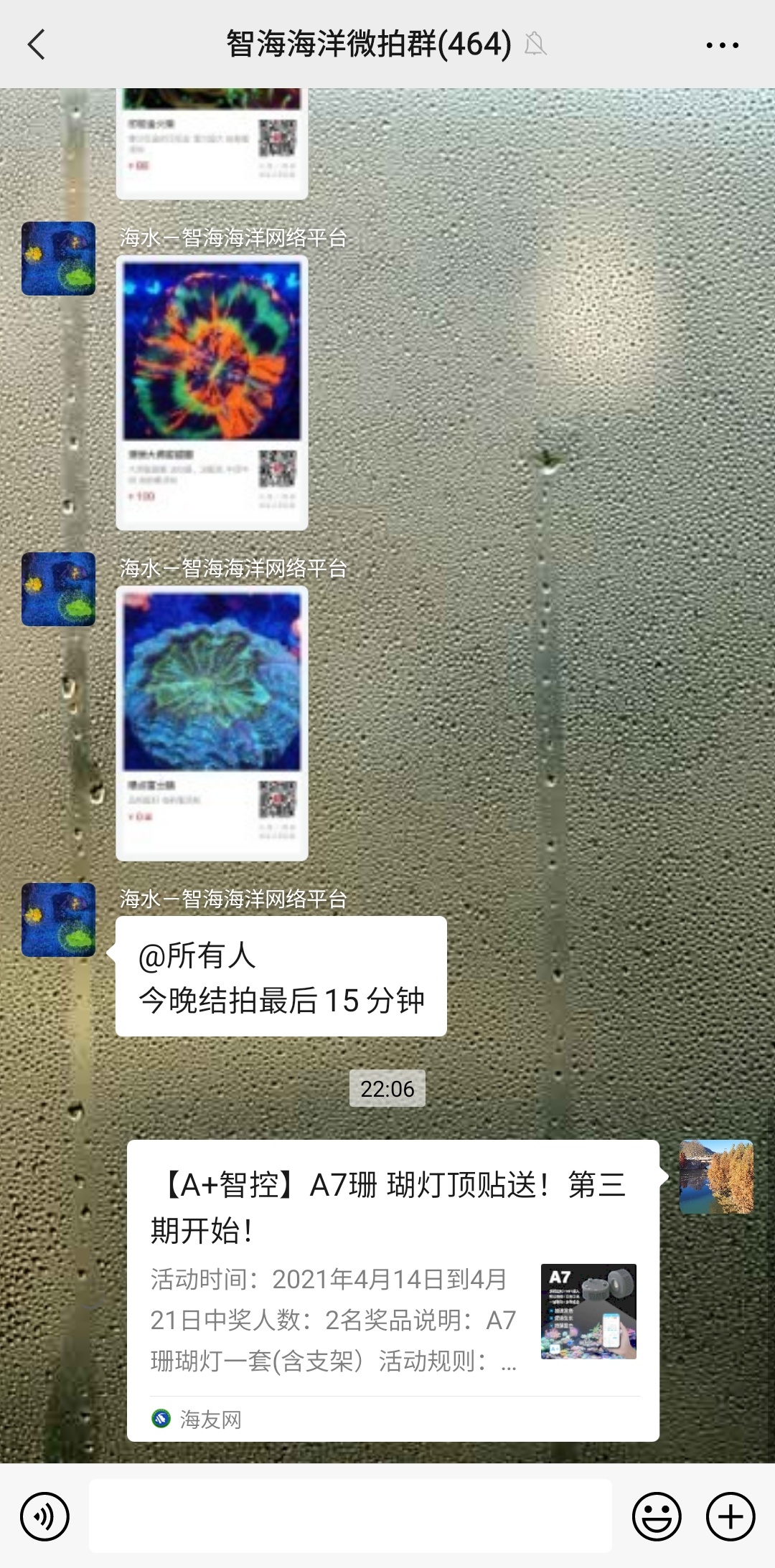Open the plus attachments menu
Image resolution: width=775 pixels, height=1568 pixels.
coord(731,1516)
